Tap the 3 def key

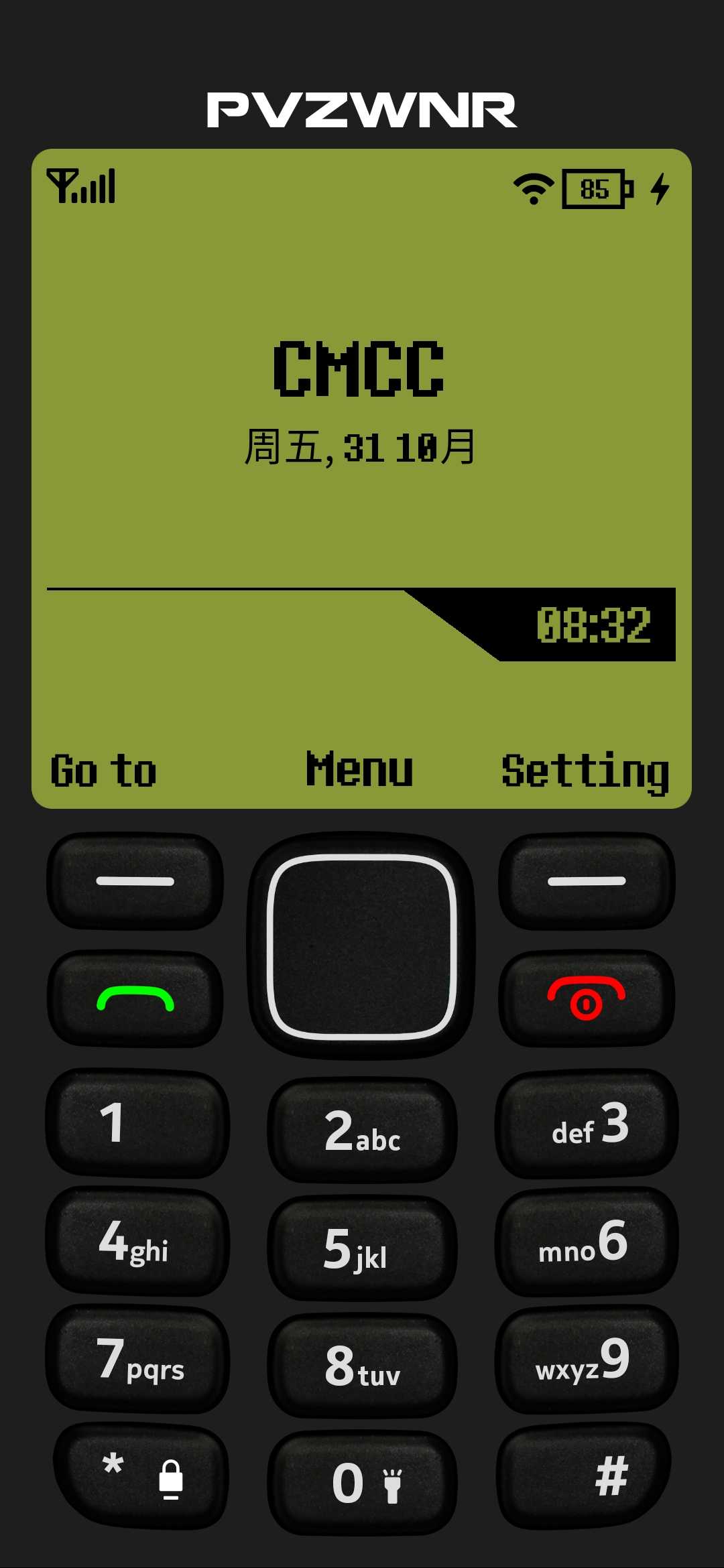pyautogui.click(x=587, y=1123)
